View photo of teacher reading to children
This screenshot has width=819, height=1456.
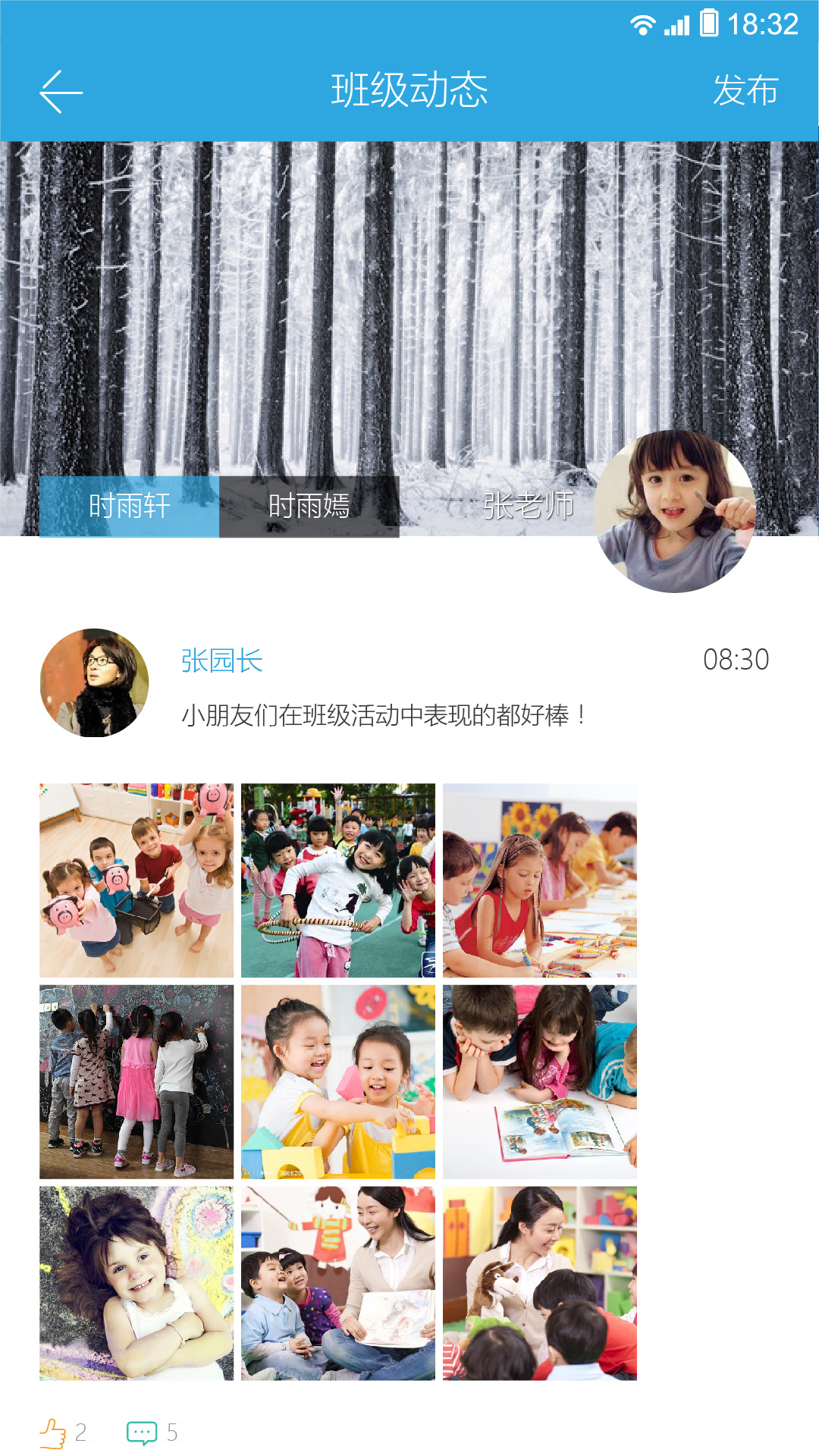pyautogui.click(x=338, y=1283)
